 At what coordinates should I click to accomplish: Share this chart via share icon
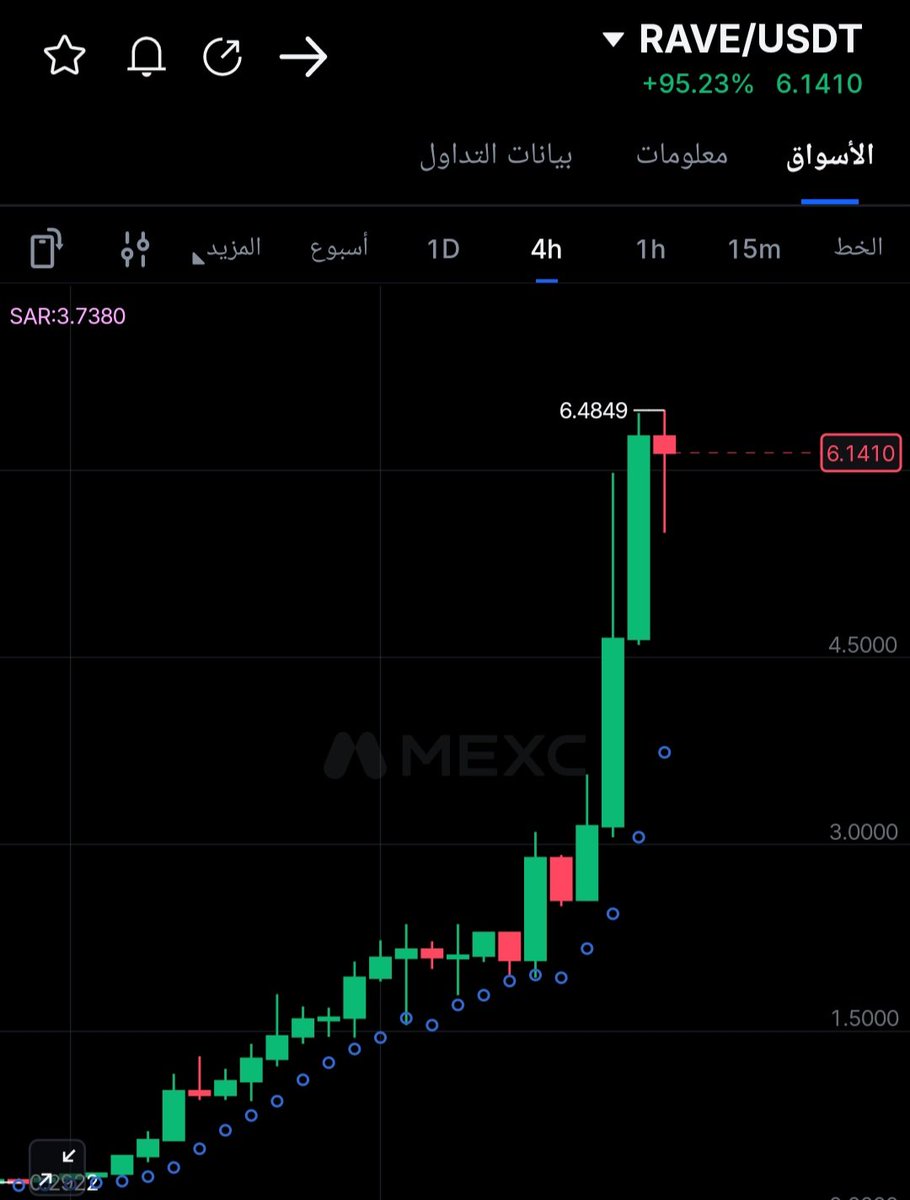tap(222, 57)
